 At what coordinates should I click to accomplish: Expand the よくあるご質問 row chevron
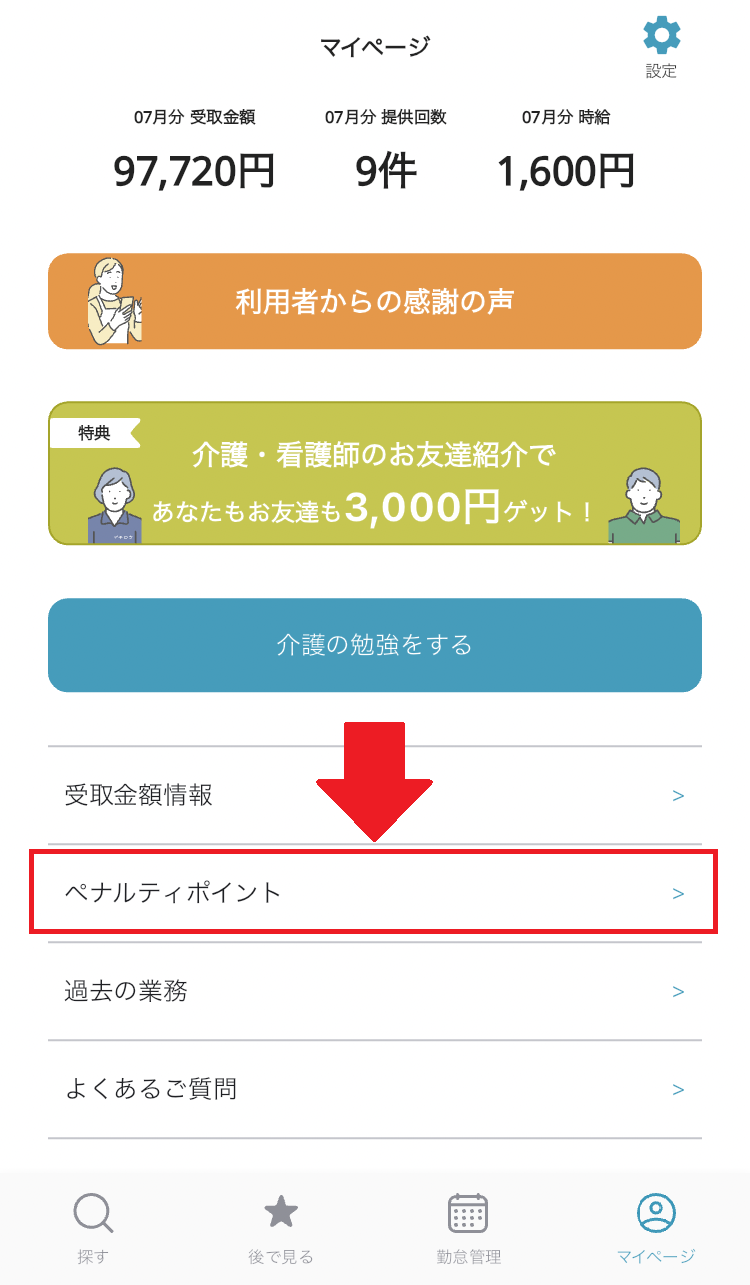coord(679,1088)
